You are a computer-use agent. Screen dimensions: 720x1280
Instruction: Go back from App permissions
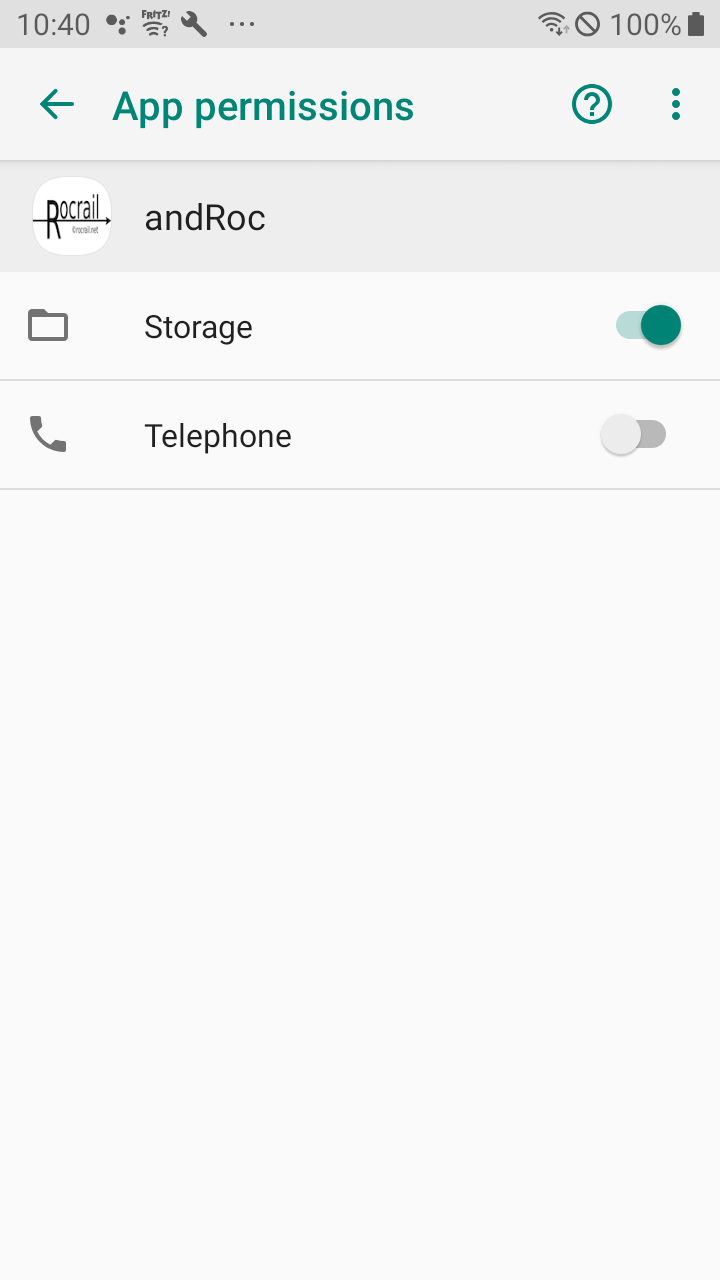pyautogui.click(x=57, y=105)
